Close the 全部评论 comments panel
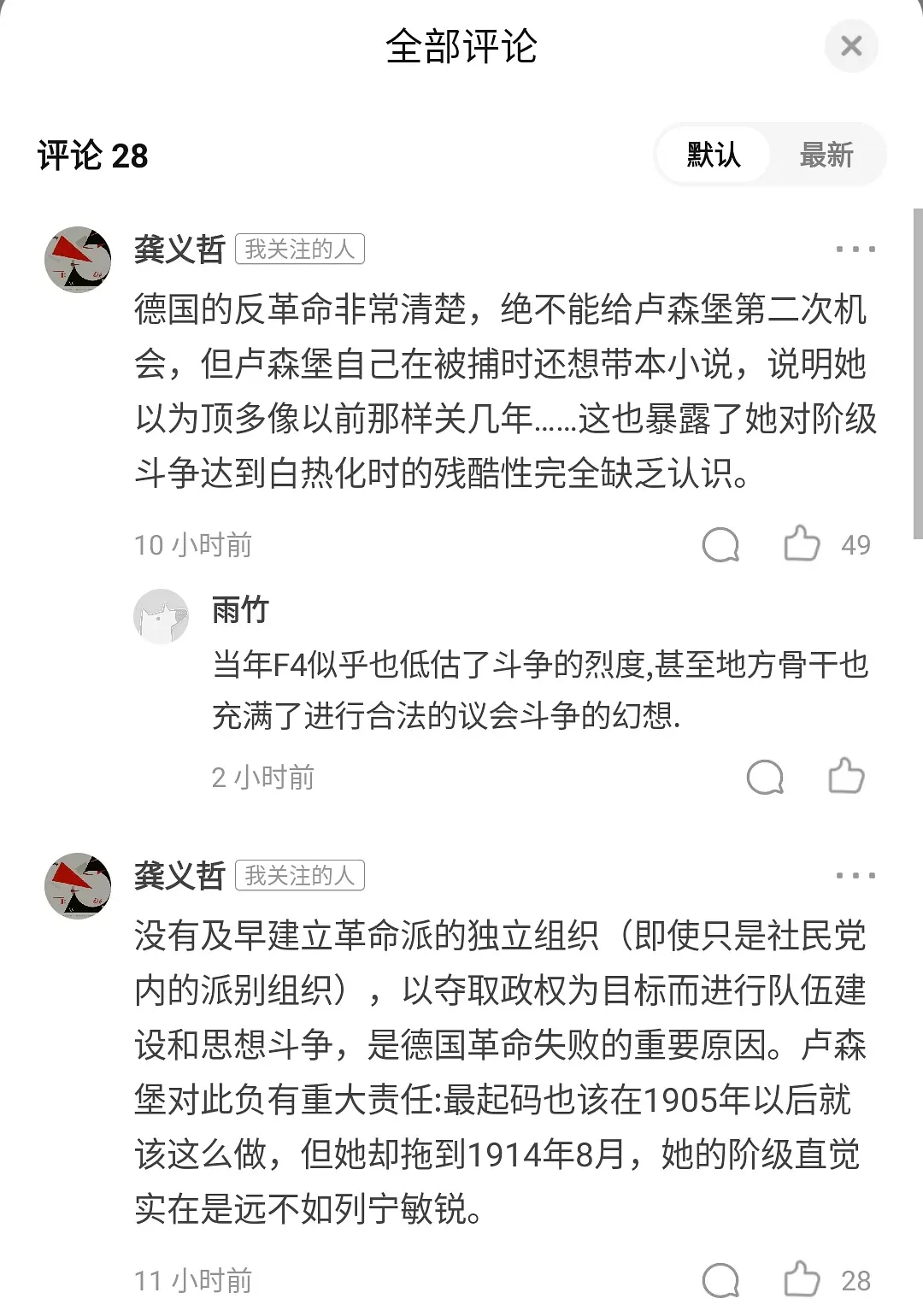923x1316 pixels. pos(851,46)
